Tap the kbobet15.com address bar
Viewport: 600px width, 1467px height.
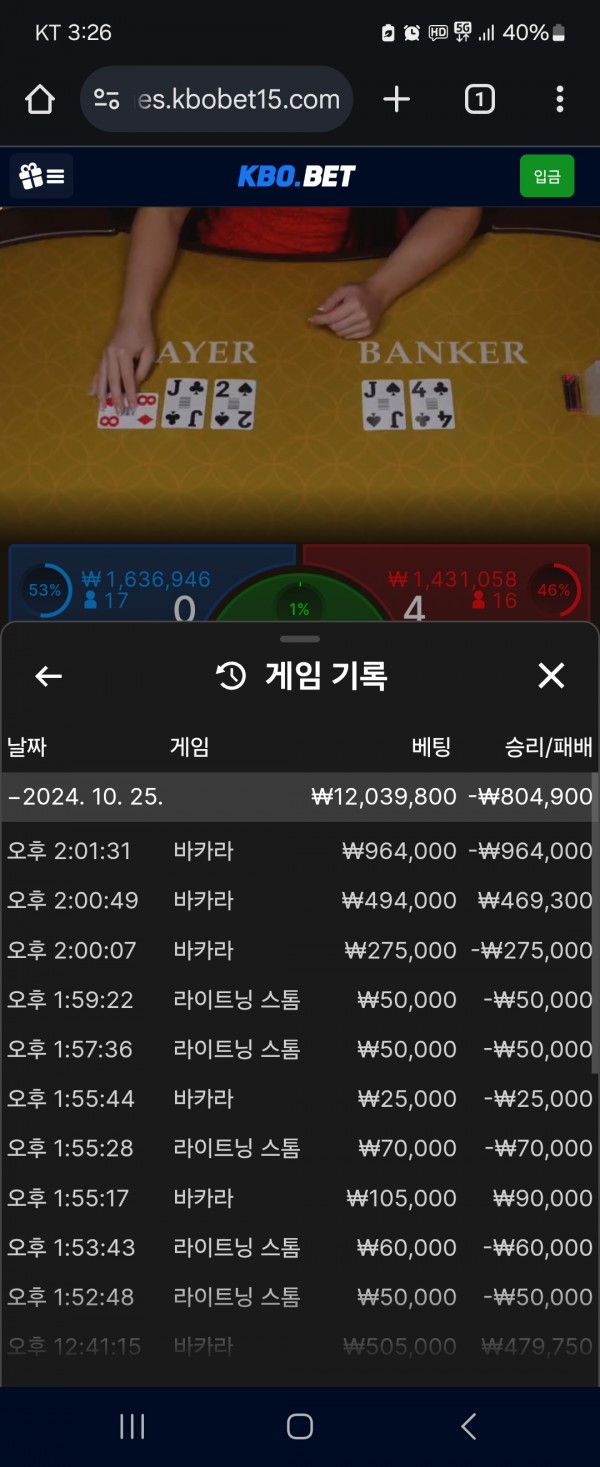[217, 99]
